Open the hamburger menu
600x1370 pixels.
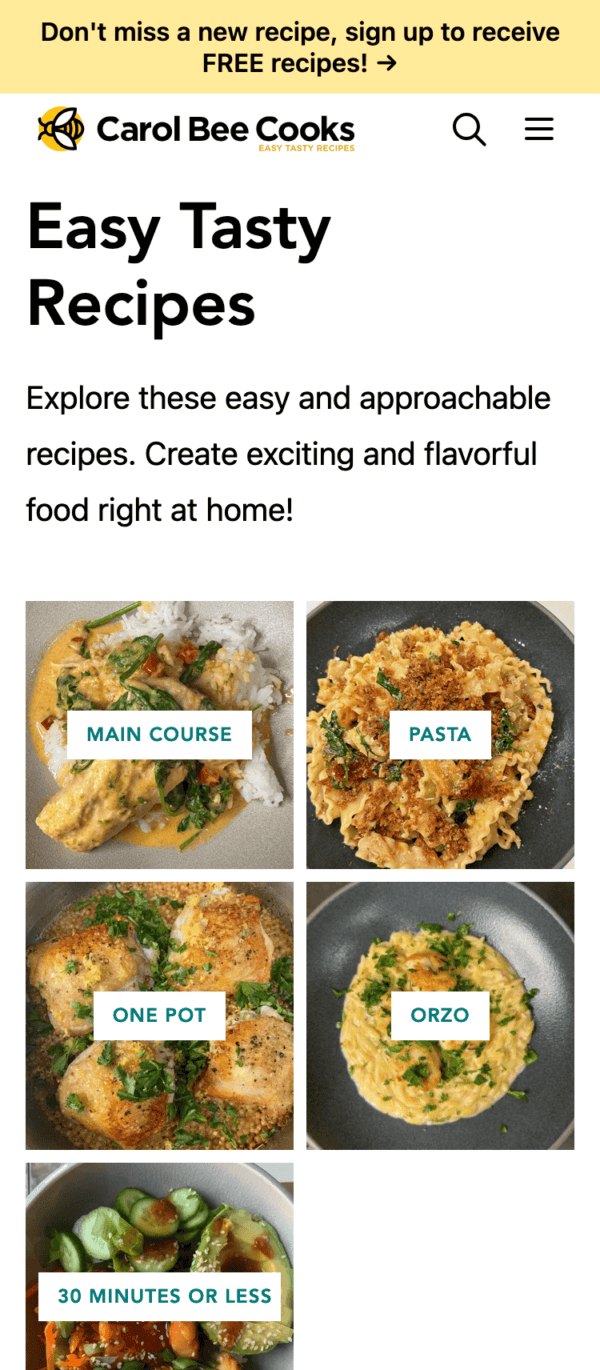click(x=539, y=130)
